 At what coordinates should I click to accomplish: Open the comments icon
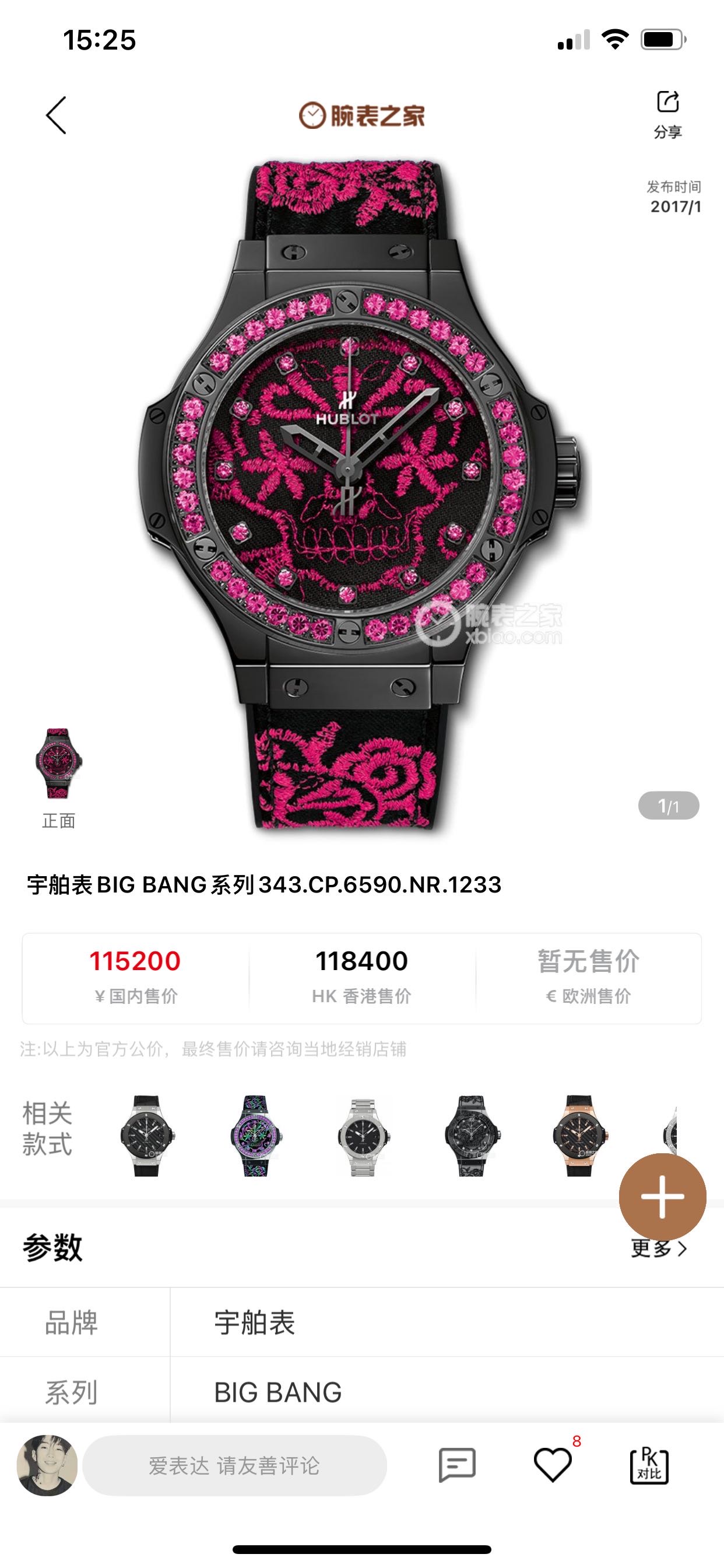coord(457,1465)
